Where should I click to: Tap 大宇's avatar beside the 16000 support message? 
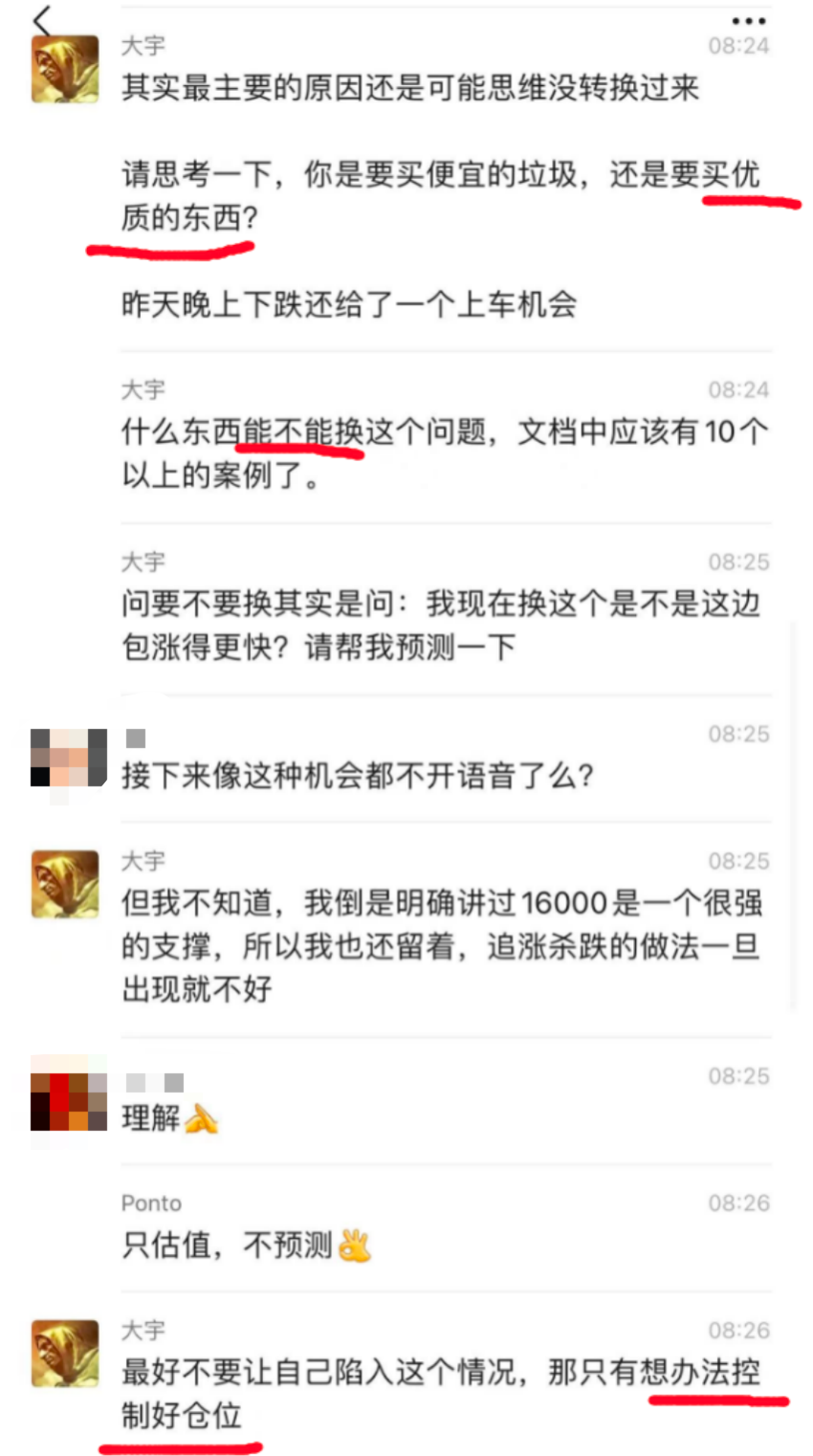pos(65,884)
